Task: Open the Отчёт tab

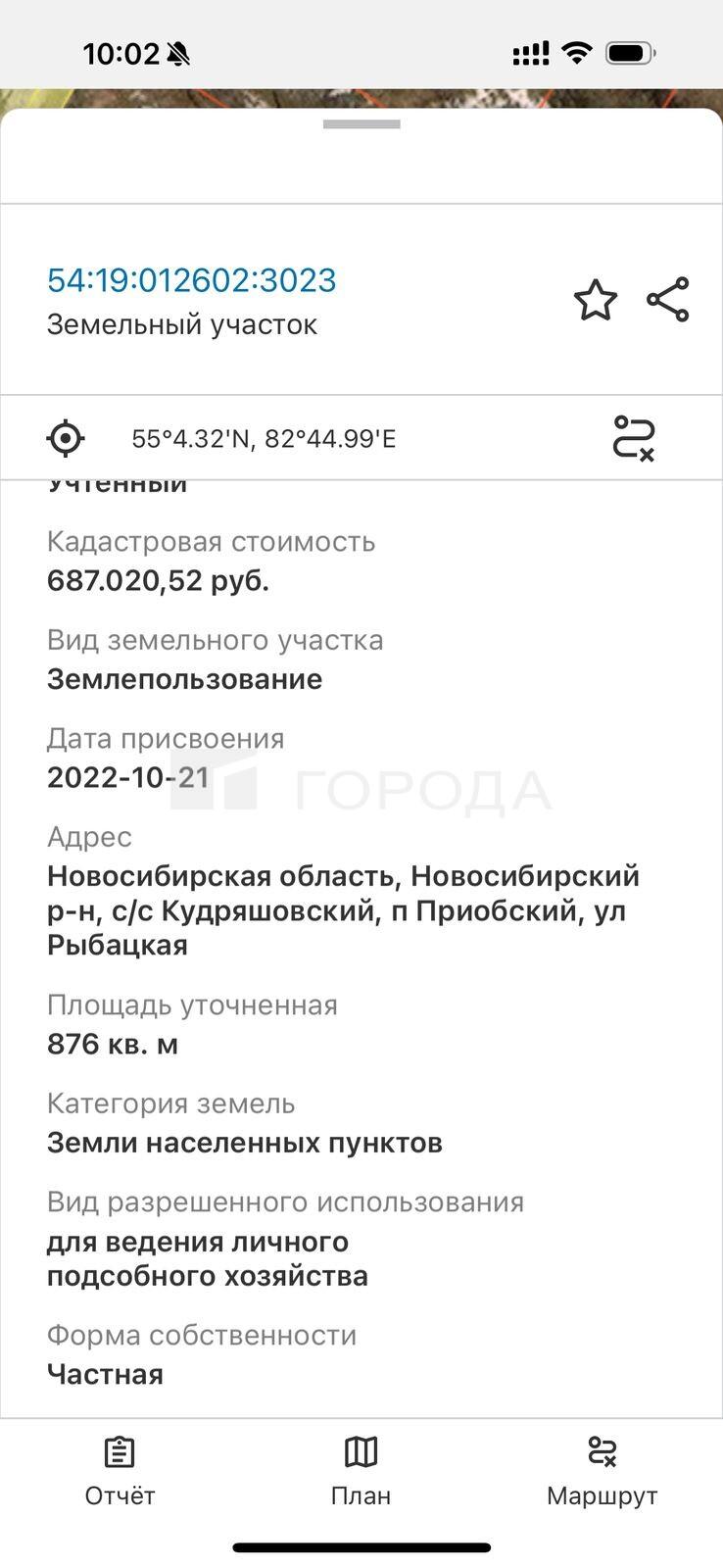Action: (120, 1471)
